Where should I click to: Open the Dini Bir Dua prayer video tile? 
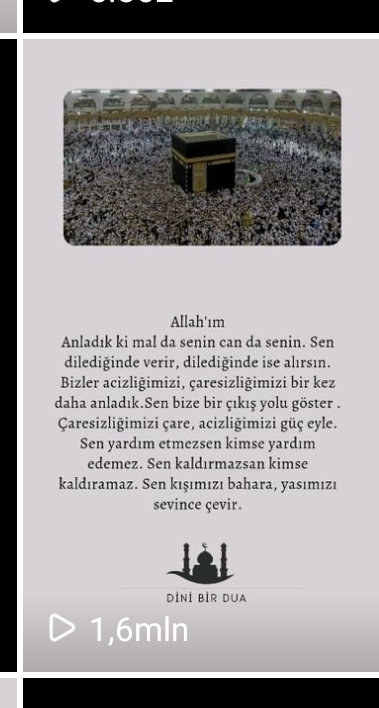click(201, 355)
